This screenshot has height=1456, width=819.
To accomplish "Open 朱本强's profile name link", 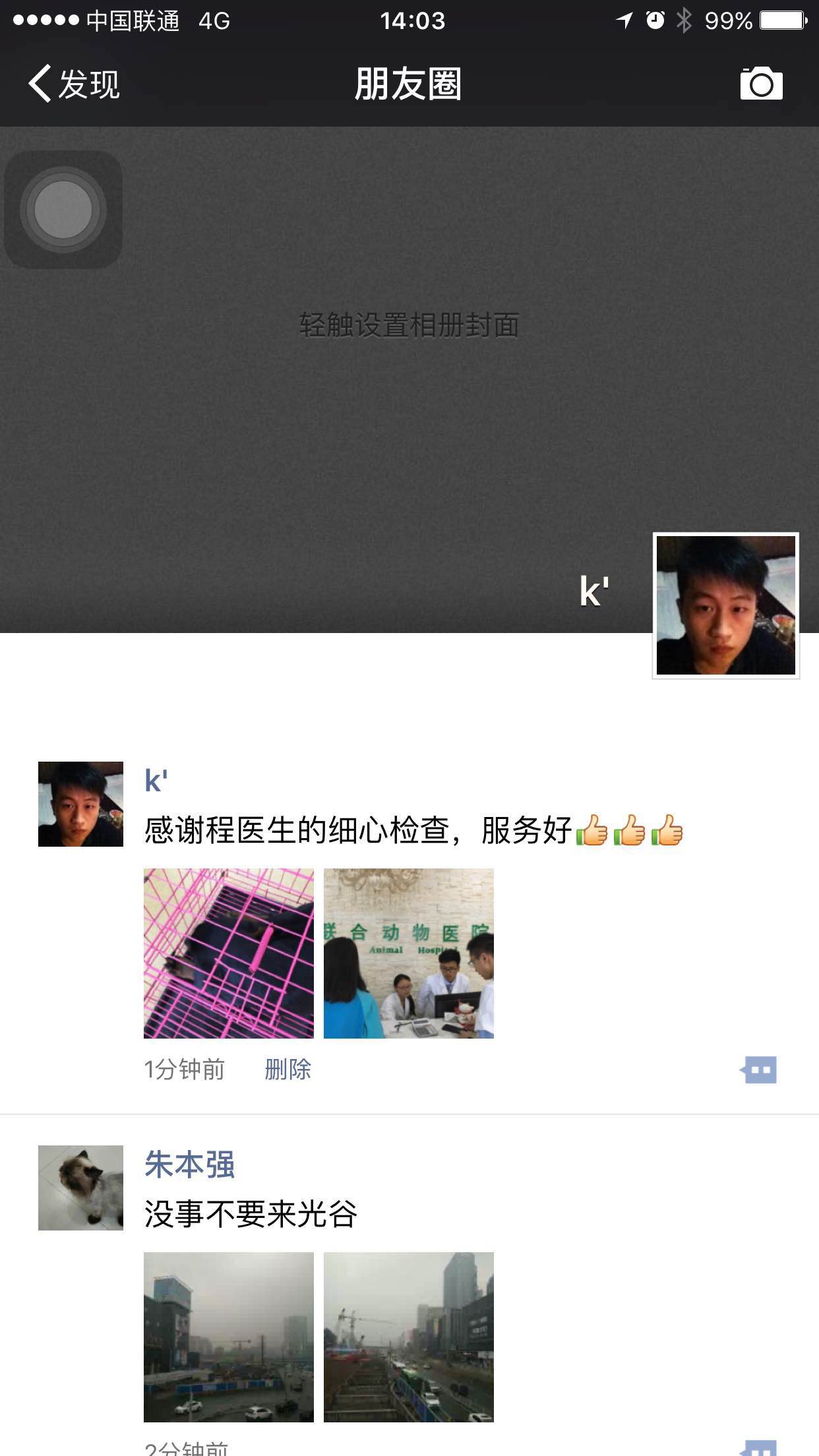I will click(x=190, y=1165).
